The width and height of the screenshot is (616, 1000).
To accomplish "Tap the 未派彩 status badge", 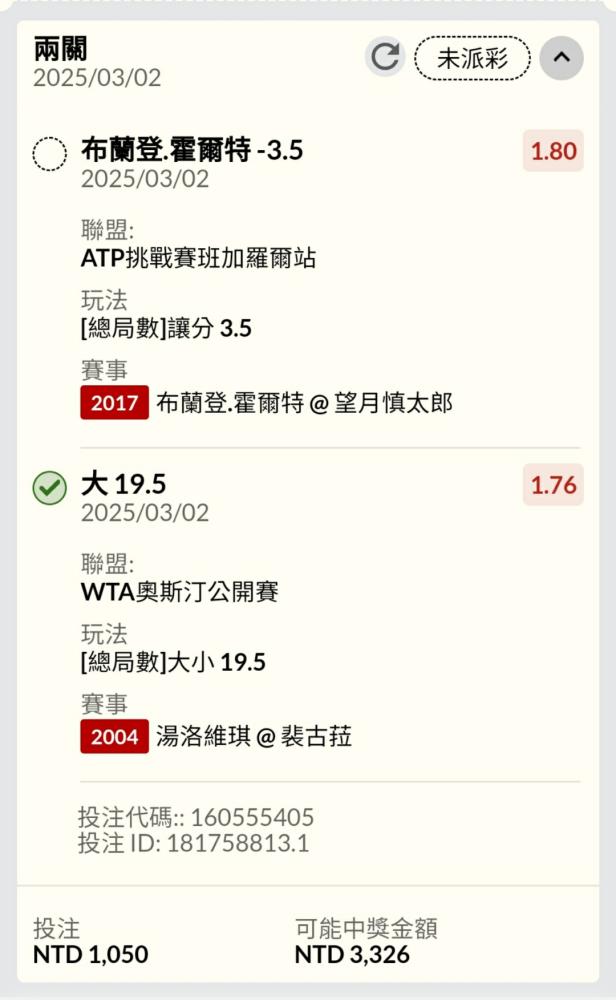I will pos(472,59).
